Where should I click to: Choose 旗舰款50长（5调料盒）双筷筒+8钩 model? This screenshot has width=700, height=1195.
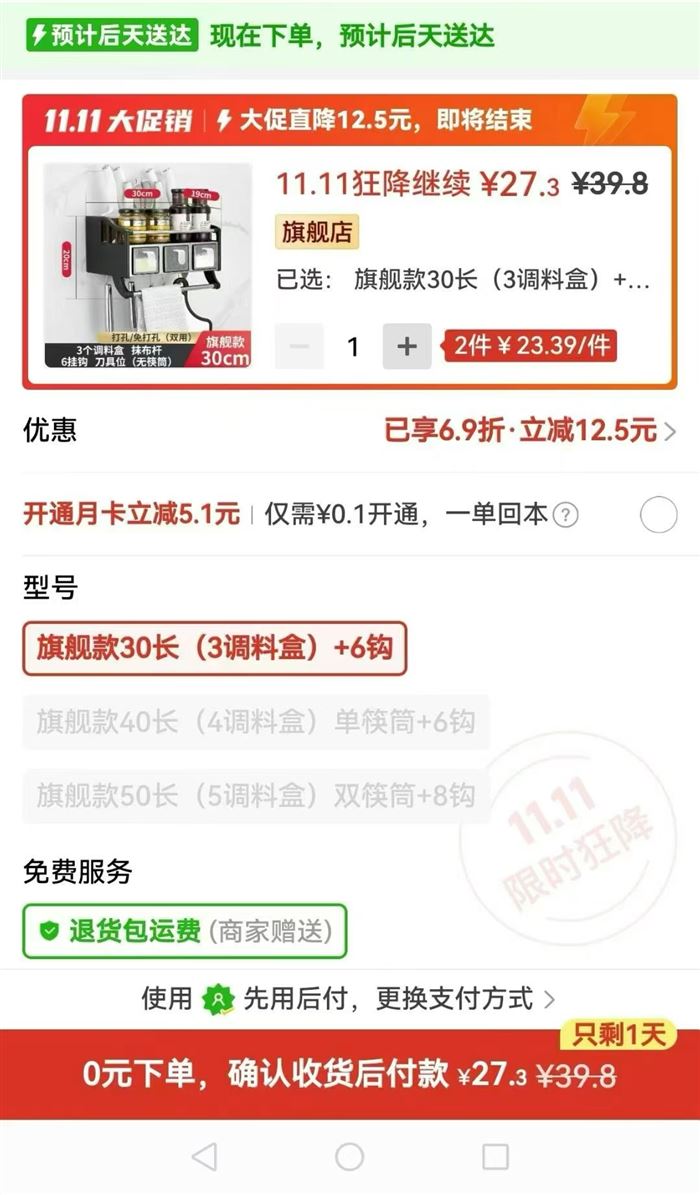pos(255,796)
